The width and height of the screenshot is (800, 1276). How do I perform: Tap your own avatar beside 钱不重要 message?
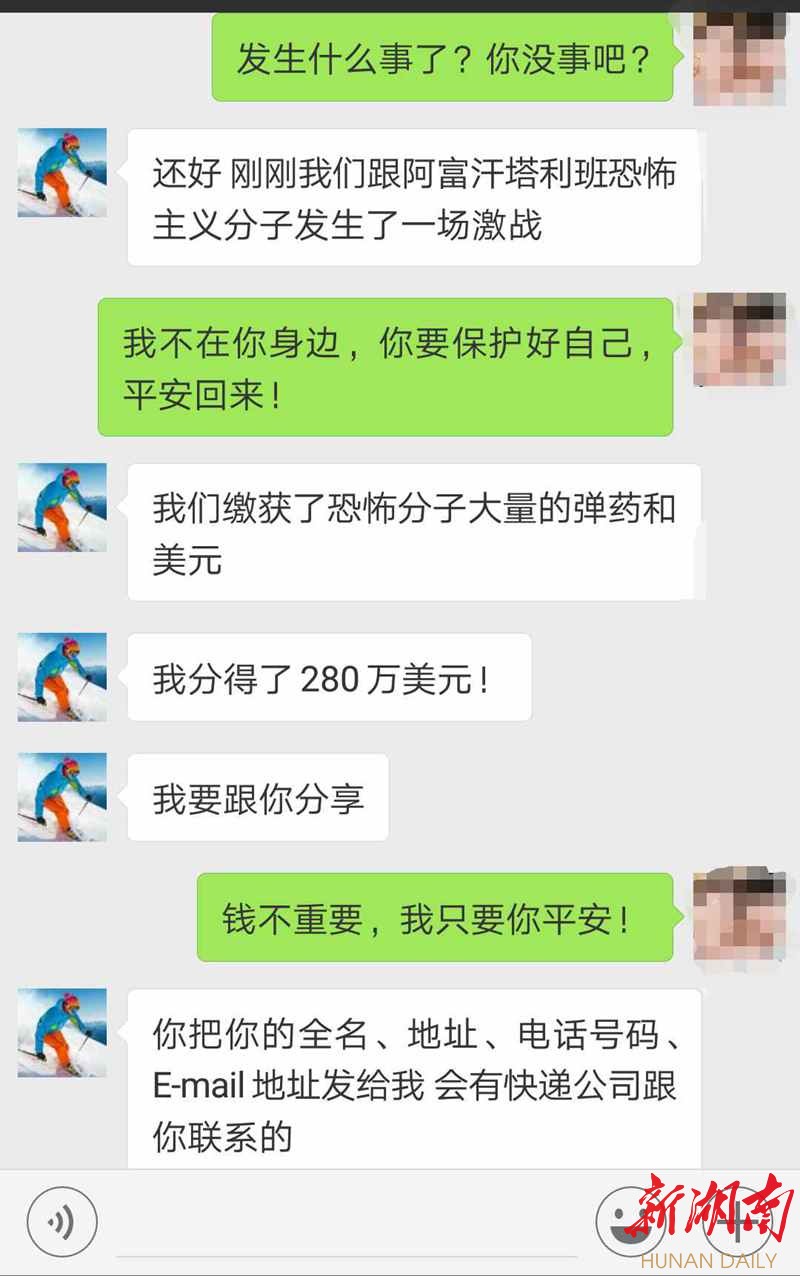pos(739,917)
